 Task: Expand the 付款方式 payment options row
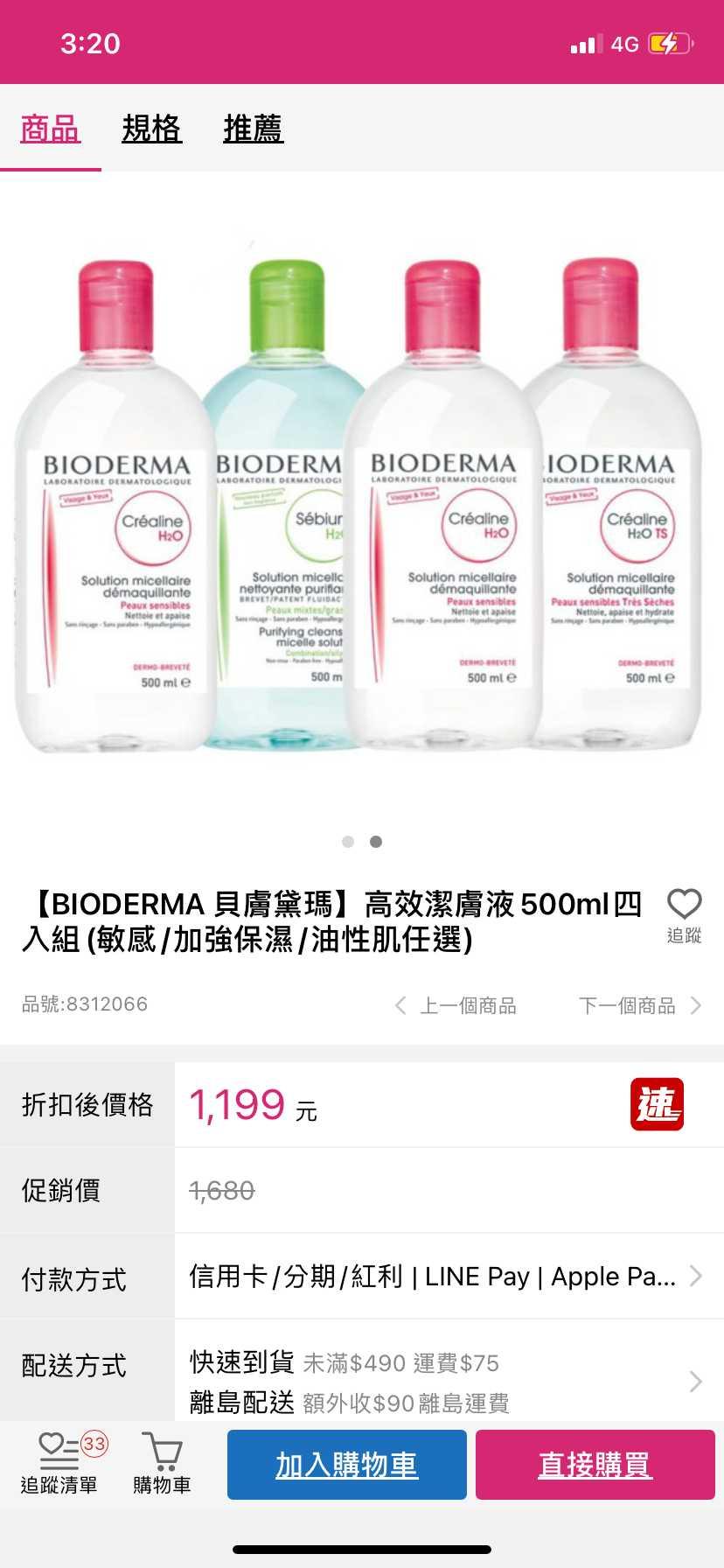pyautogui.click(x=446, y=1277)
